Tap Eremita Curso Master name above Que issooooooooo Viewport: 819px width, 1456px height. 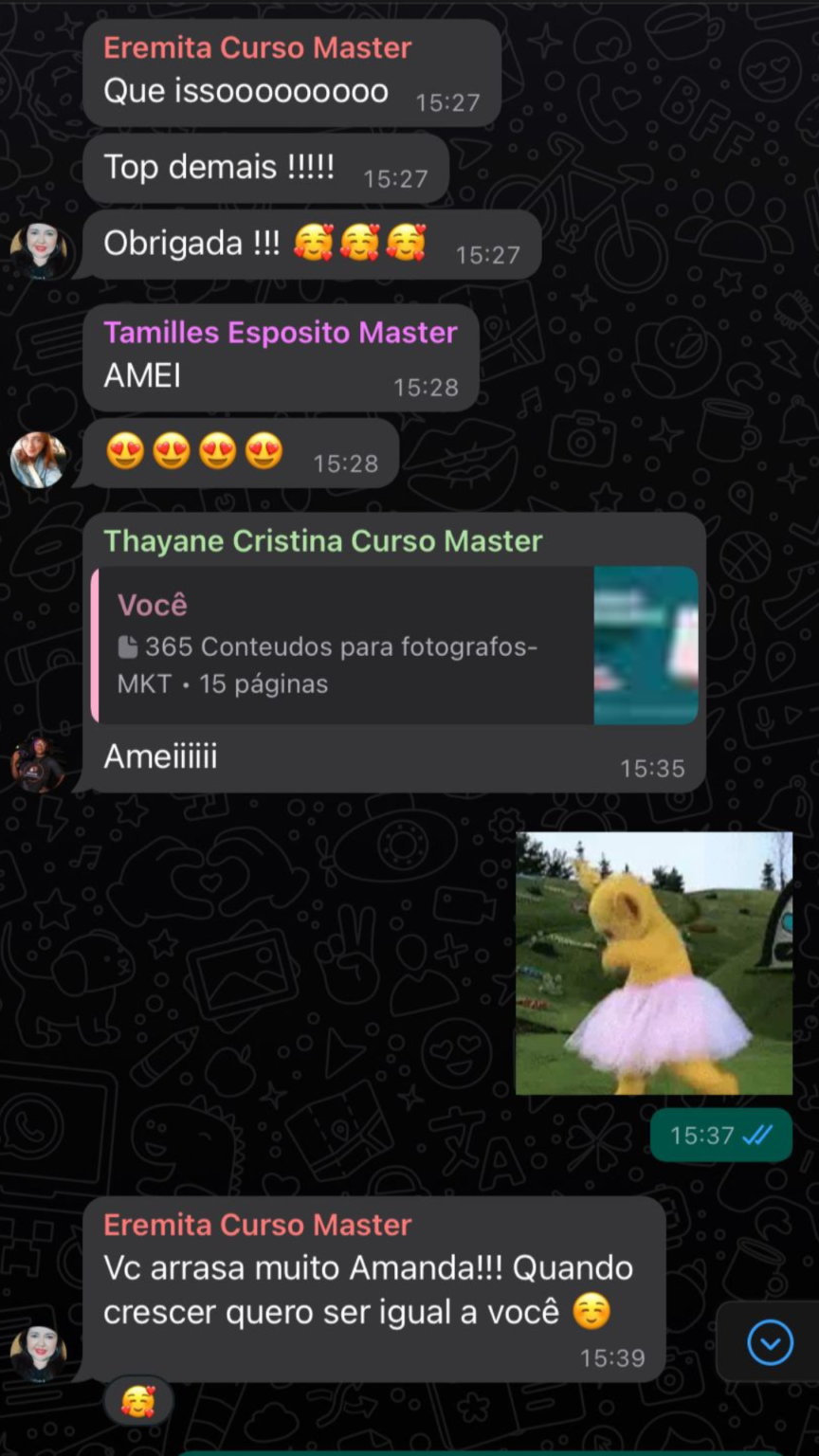[257, 47]
